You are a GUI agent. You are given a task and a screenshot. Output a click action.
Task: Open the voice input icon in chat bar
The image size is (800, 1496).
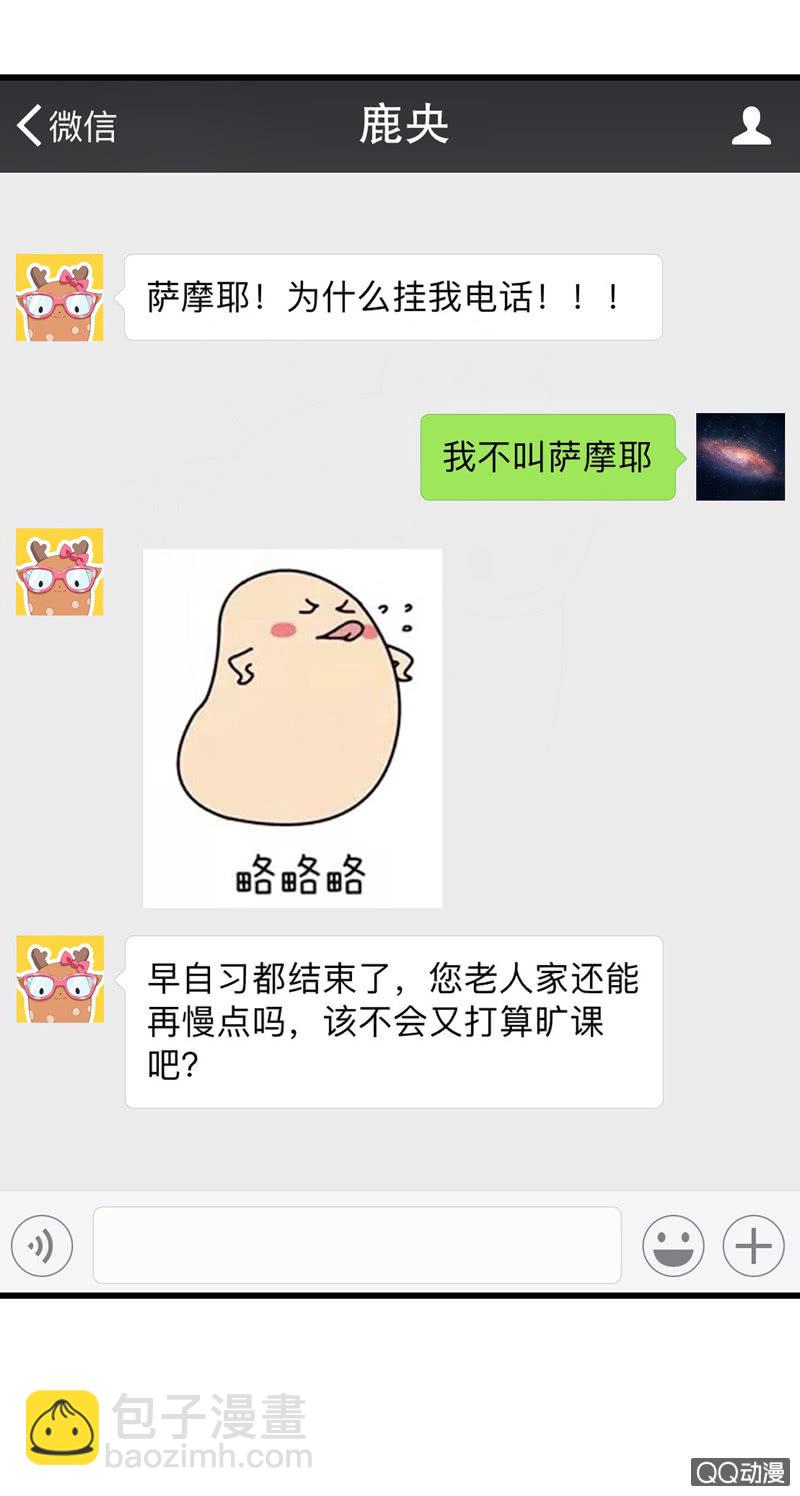pos(41,1245)
